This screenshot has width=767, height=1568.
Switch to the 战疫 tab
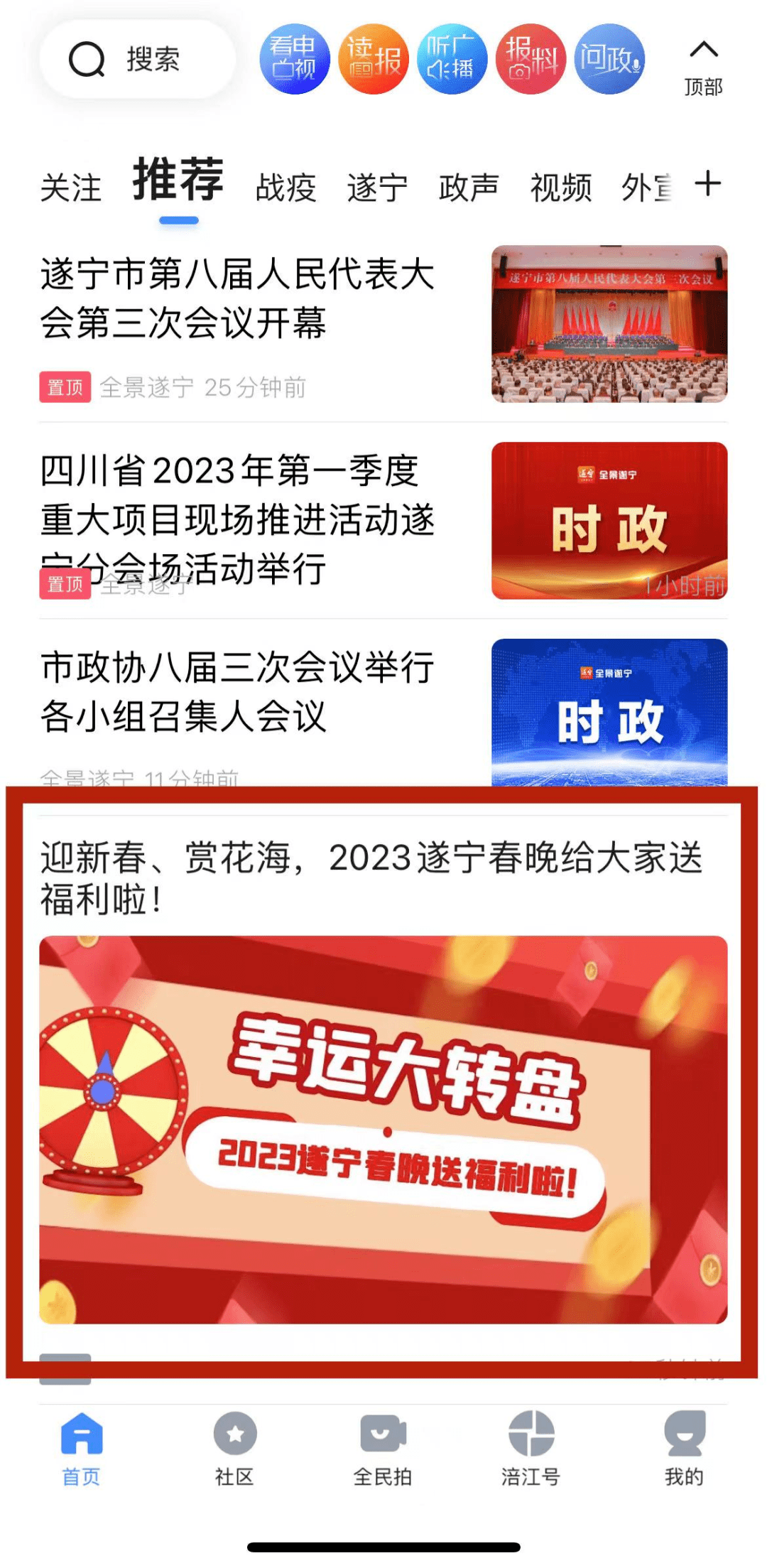285,188
